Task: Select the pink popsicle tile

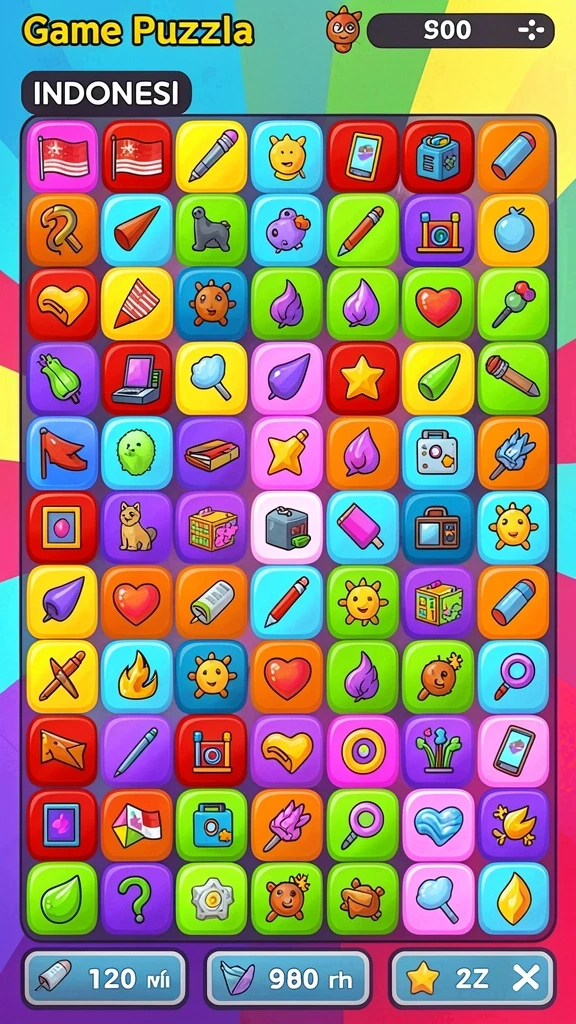Action: (362, 528)
